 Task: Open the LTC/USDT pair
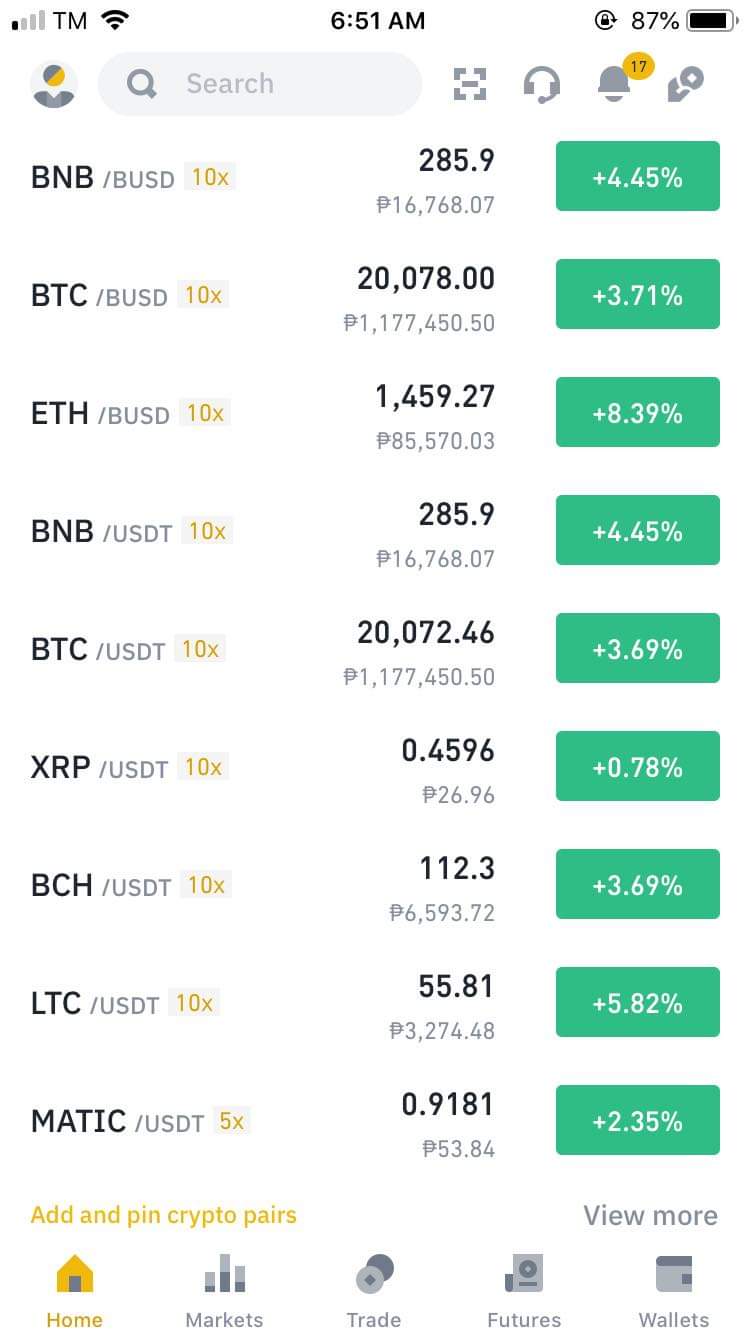tap(375, 1003)
